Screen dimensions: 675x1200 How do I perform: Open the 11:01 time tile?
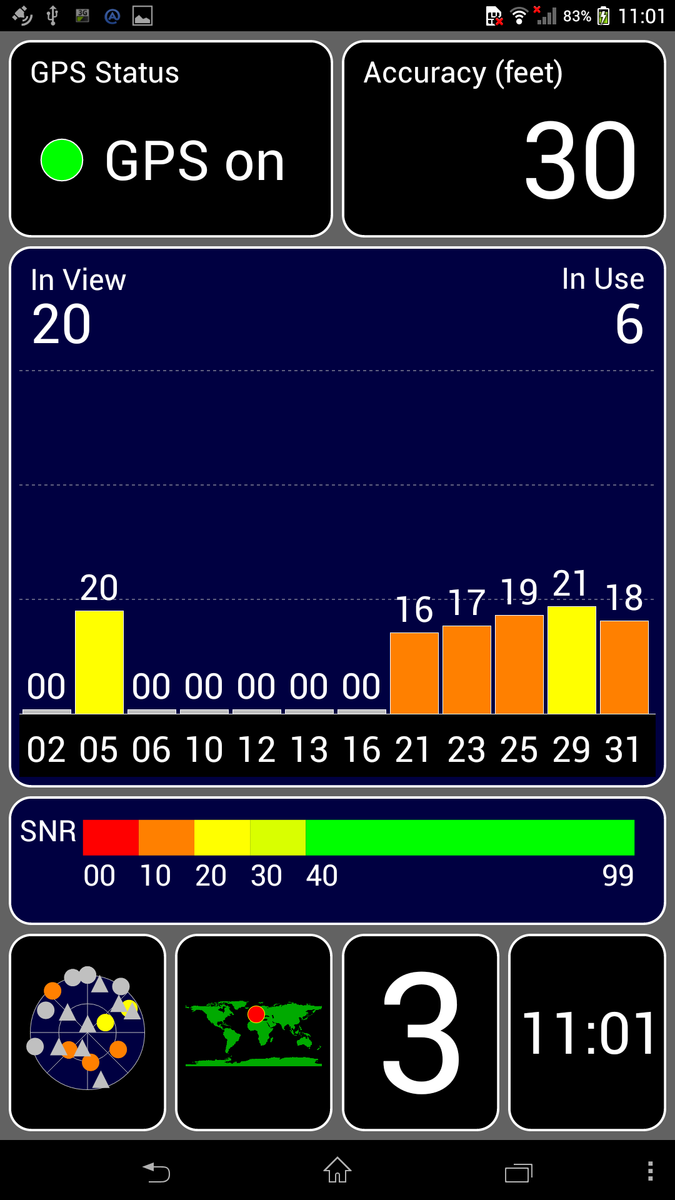(587, 1032)
